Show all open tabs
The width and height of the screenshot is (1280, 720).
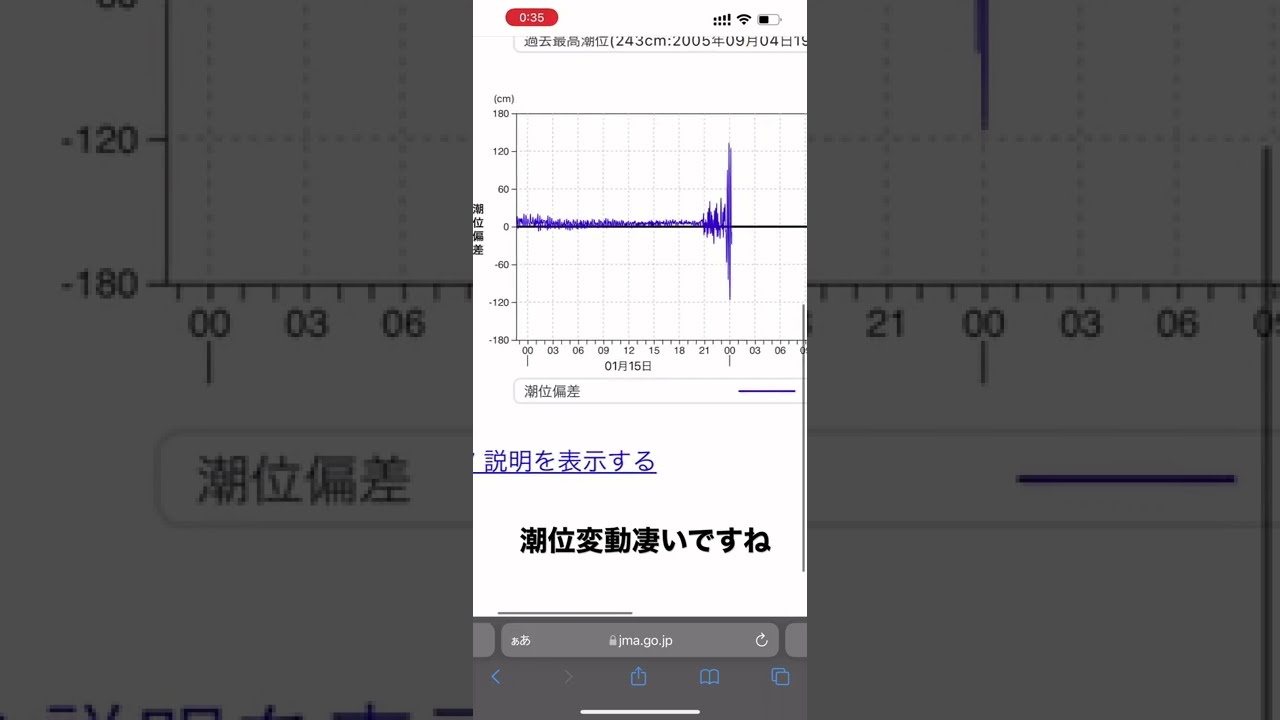pyautogui.click(x=780, y=677)
